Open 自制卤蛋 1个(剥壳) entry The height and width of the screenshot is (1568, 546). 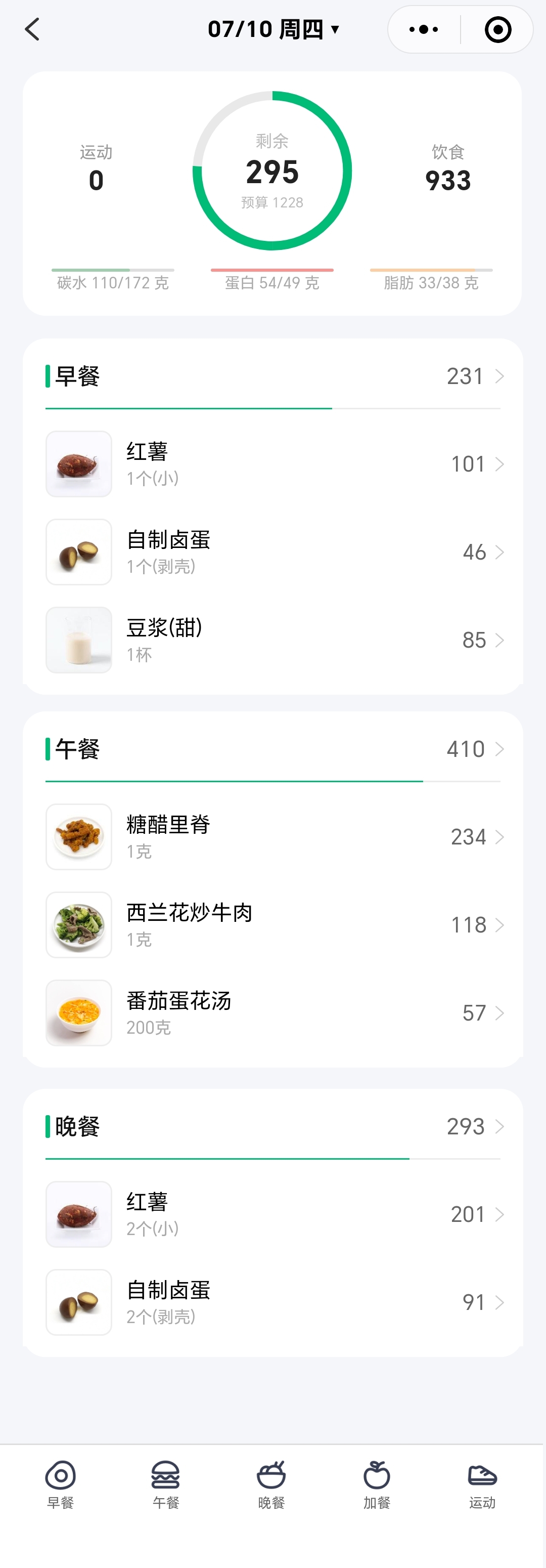tap(272, 552)
